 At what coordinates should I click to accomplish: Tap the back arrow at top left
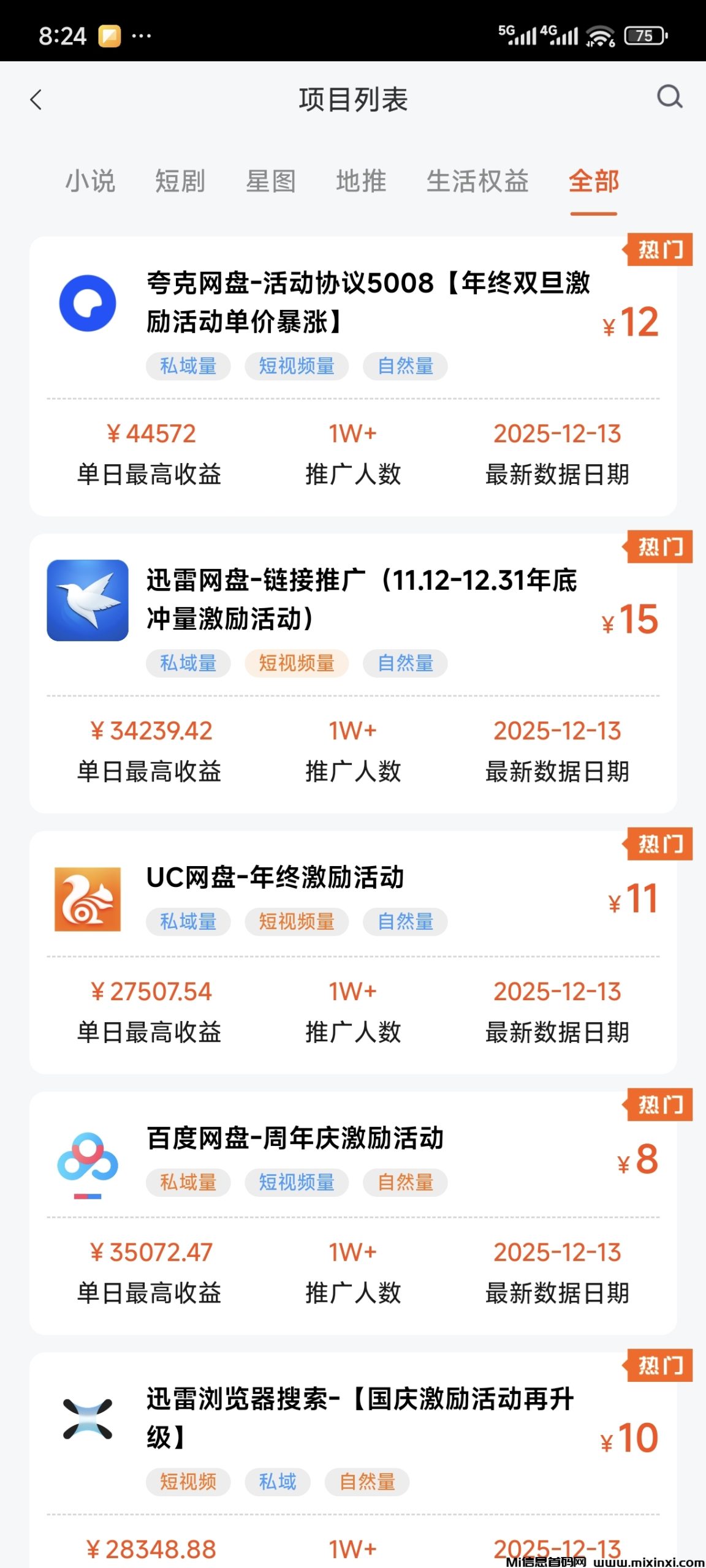[x=37, y=99]
